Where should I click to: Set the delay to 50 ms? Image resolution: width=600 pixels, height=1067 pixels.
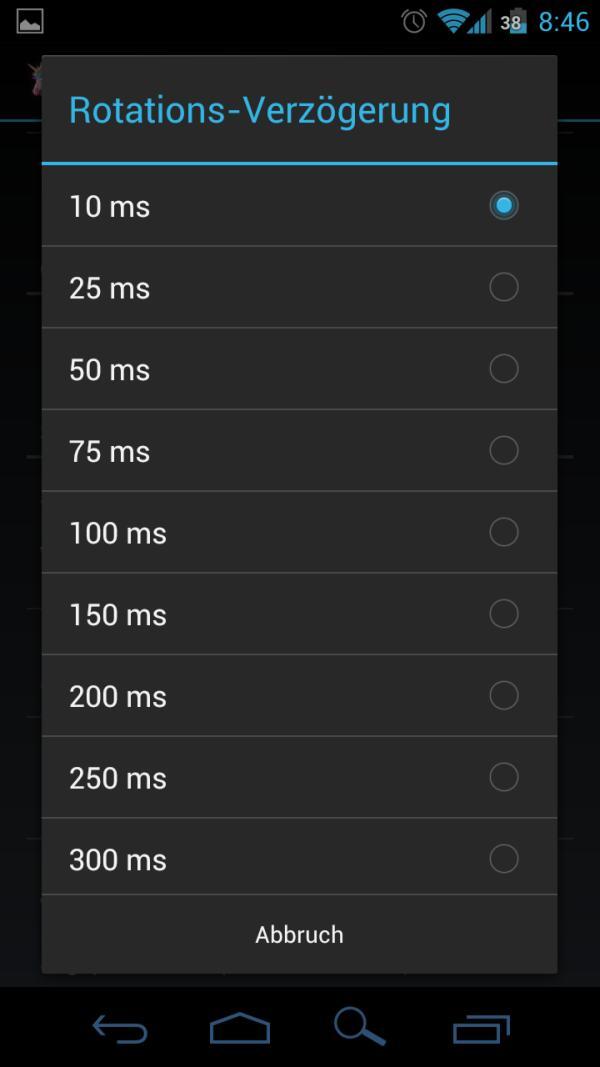pyautogui.click(x=299, y=369)
